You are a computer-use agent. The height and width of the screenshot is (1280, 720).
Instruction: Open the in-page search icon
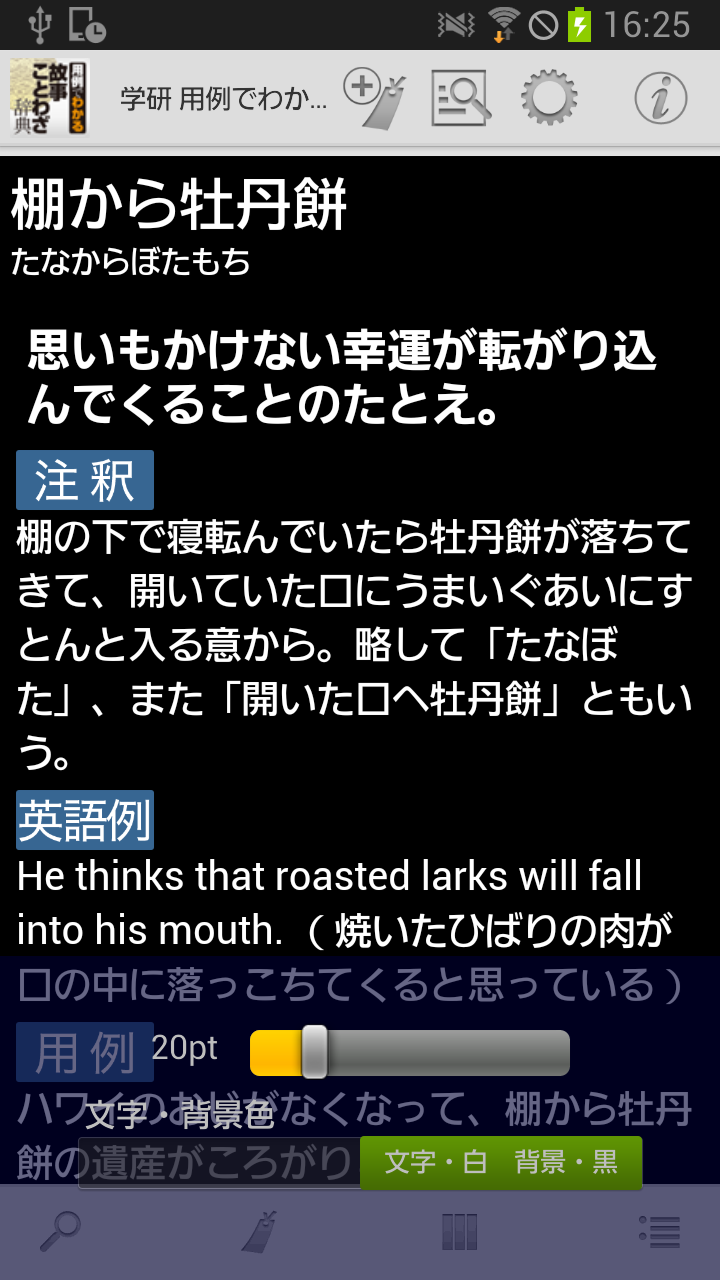pyautogui.click(x=460, y=98)
